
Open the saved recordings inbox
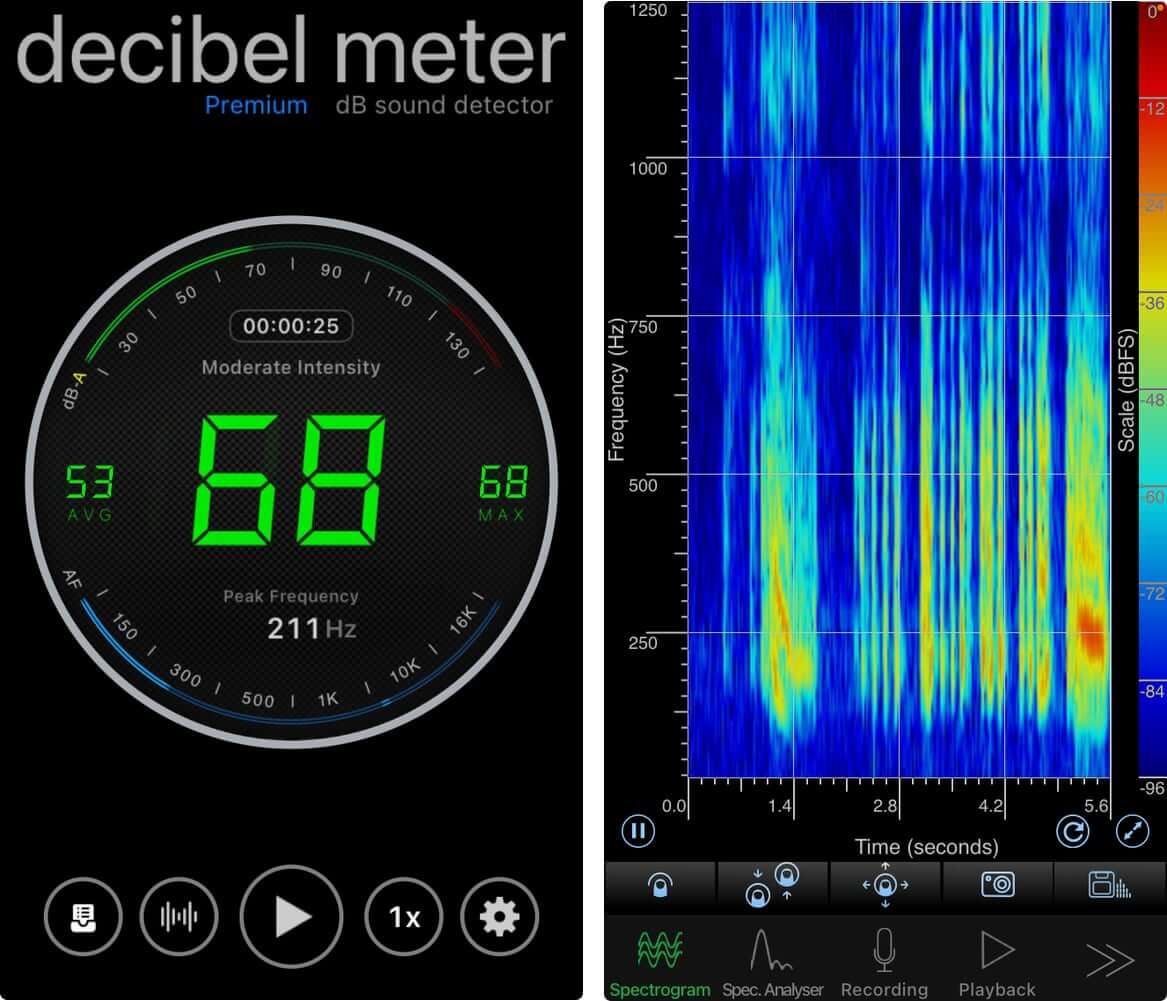point(83,916)
